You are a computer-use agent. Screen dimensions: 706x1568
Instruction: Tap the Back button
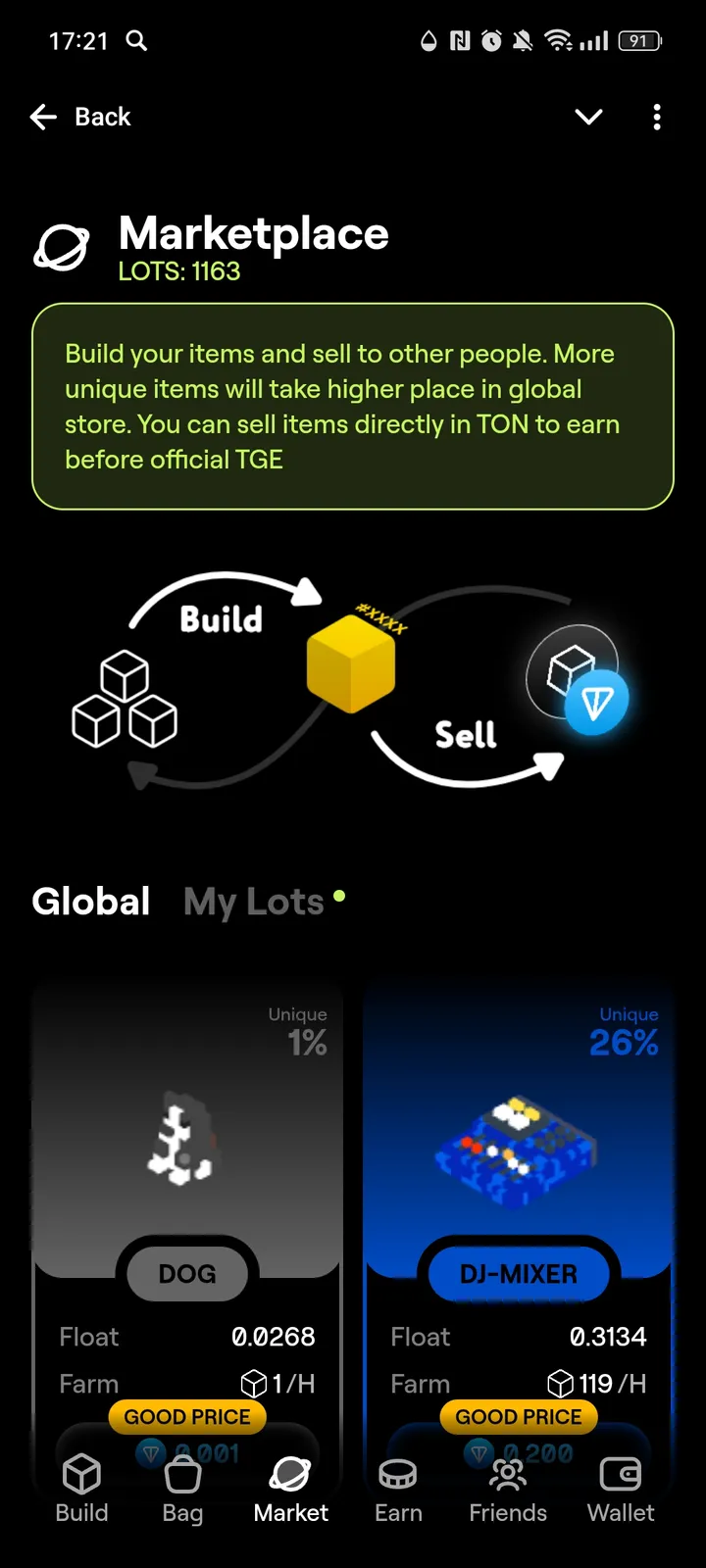(80, 117)
